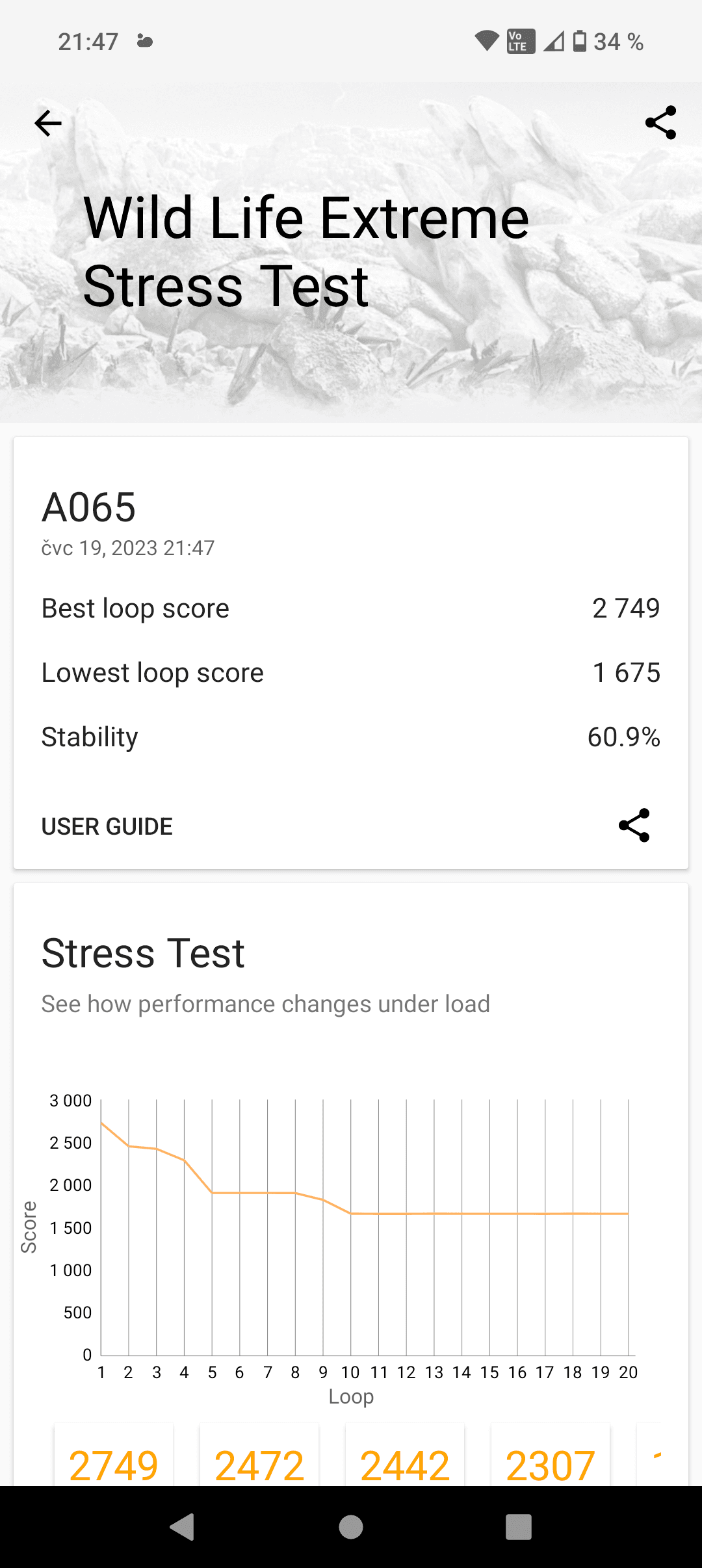Select the 2472 loop score card
Viewport: 702px width, 1568px height.
[259, 1456]
